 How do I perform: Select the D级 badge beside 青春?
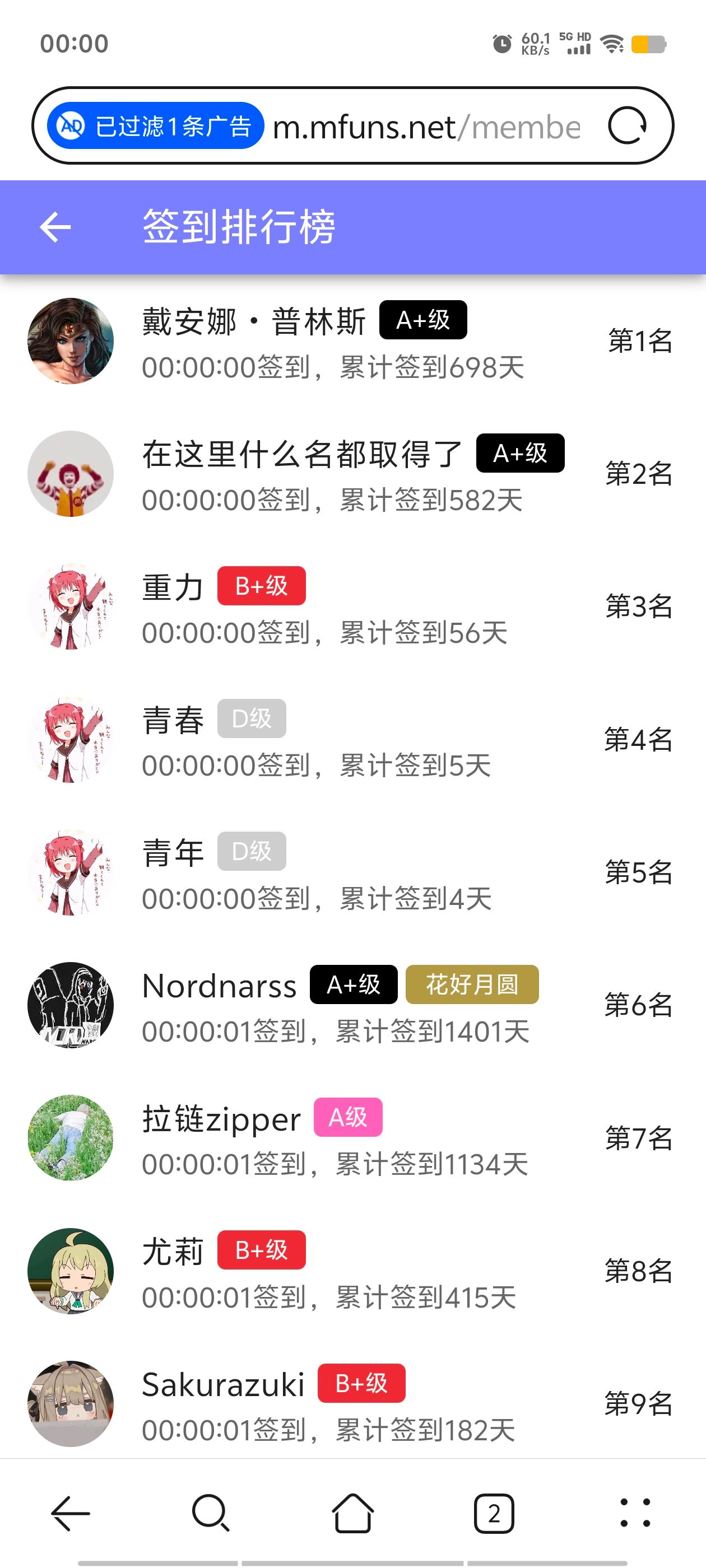pyautogui.click(x=251, y=718)
